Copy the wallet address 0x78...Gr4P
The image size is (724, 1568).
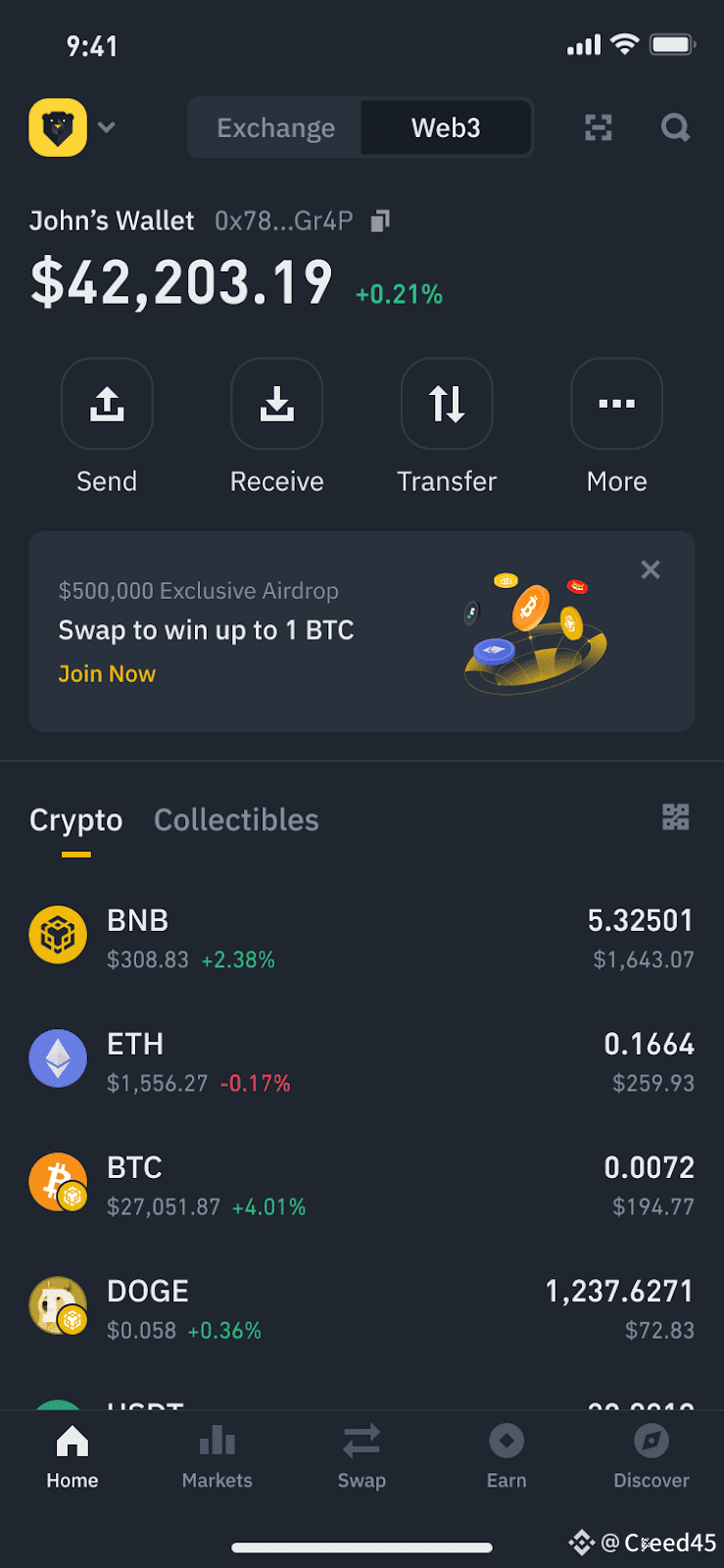380,221
